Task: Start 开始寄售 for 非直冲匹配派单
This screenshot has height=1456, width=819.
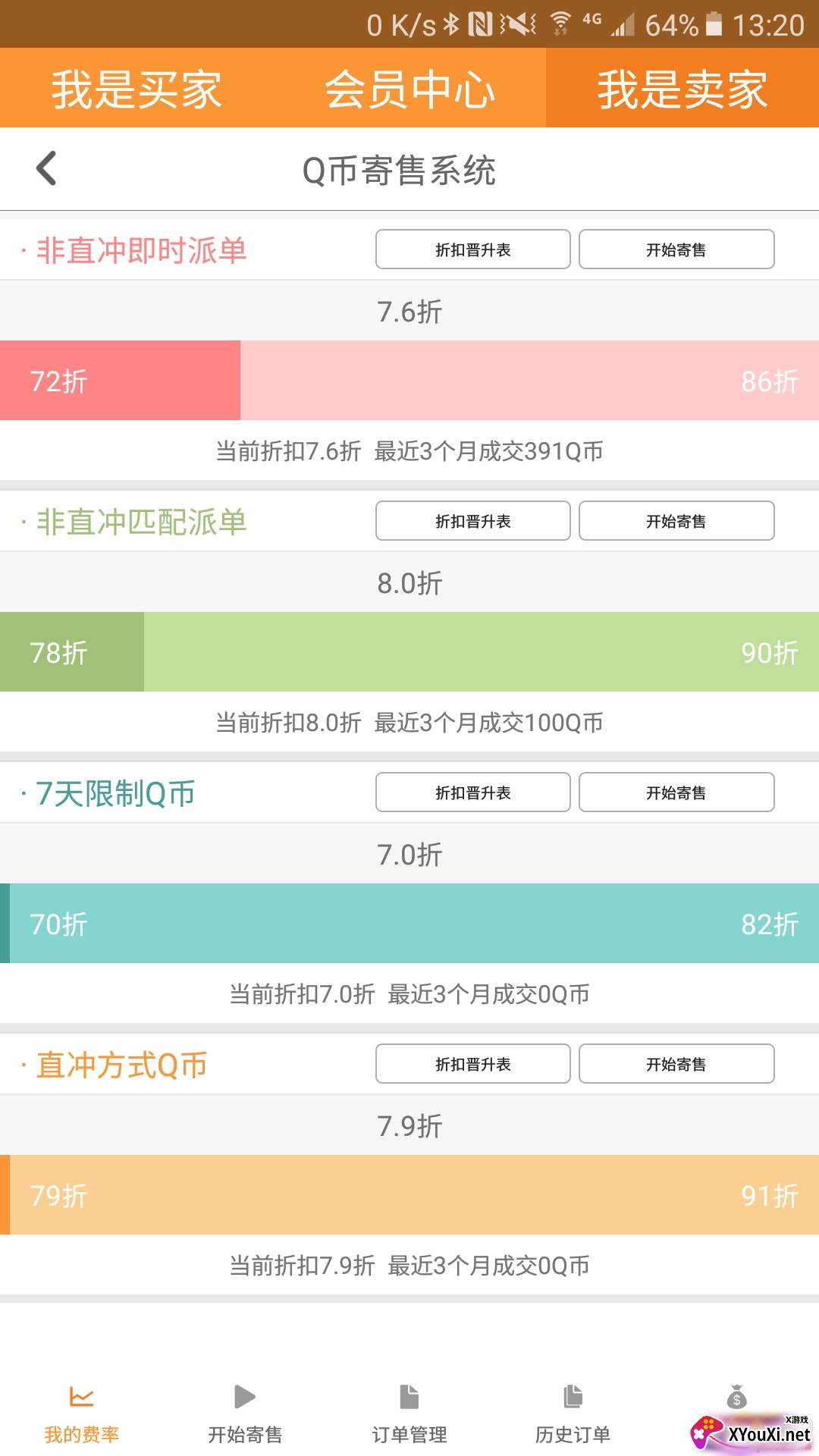Action: coord(676,521)
